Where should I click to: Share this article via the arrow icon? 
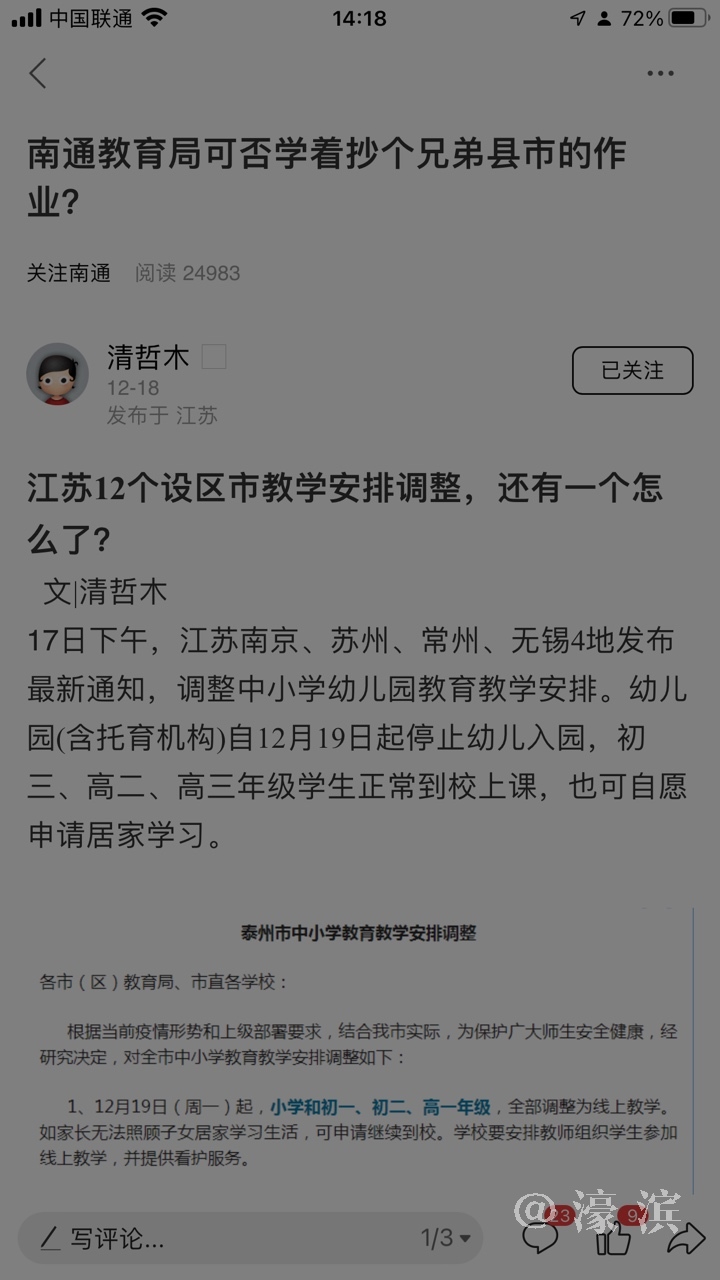[686, 1239]
